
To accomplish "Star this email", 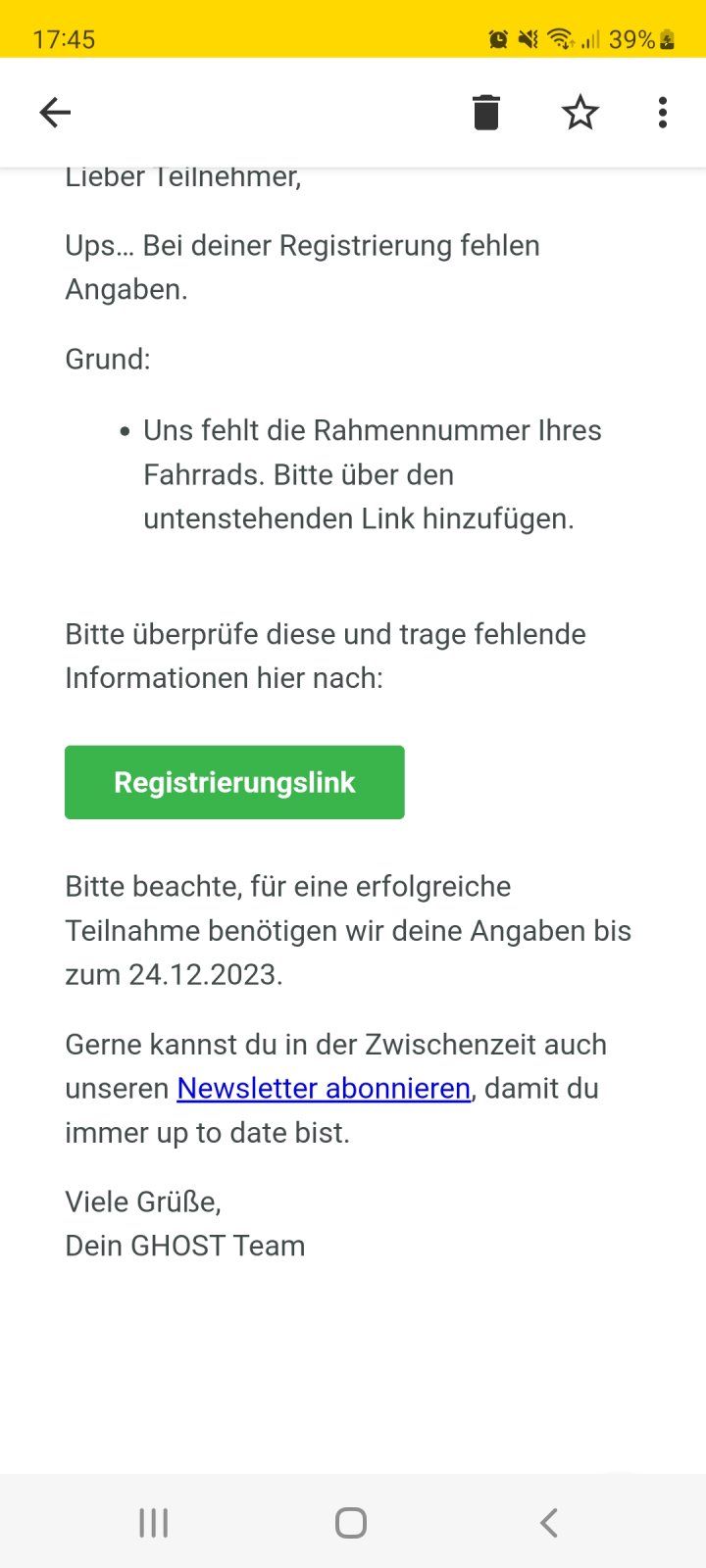I will (580, 113).
